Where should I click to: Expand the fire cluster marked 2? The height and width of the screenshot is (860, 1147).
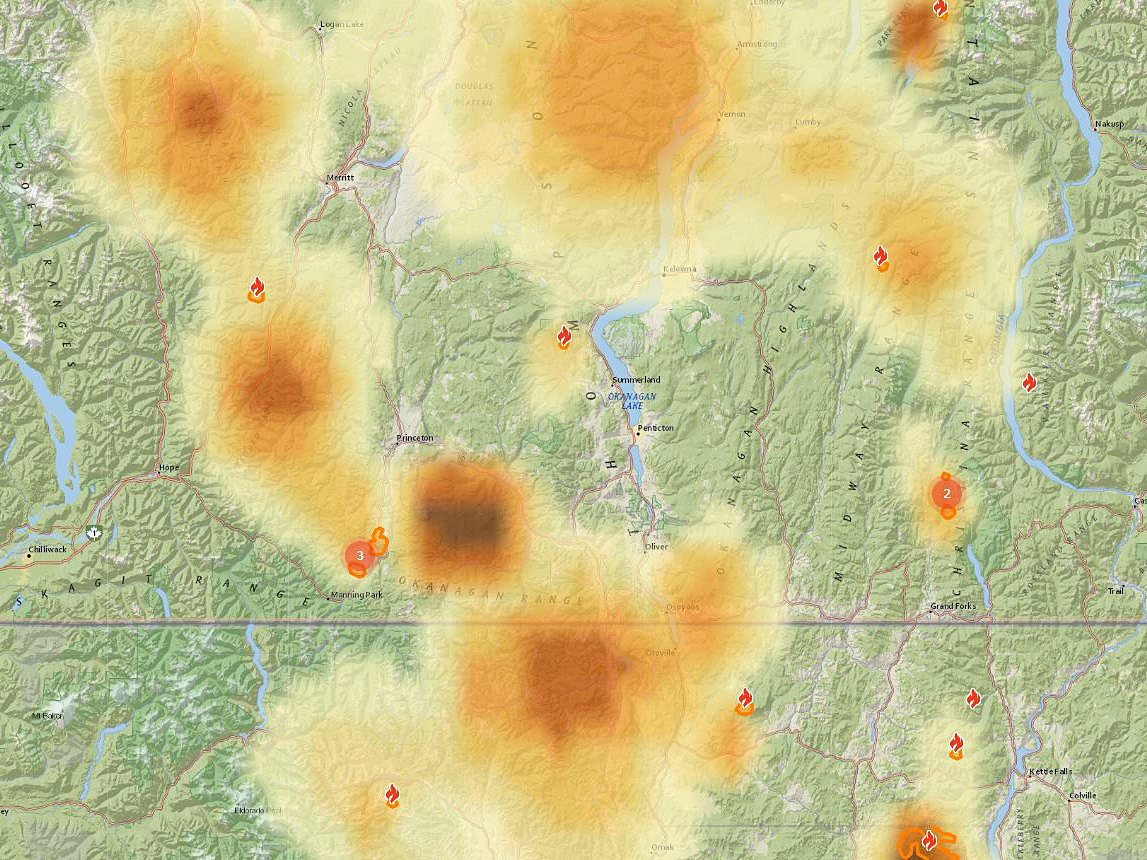tap(947, 493)
